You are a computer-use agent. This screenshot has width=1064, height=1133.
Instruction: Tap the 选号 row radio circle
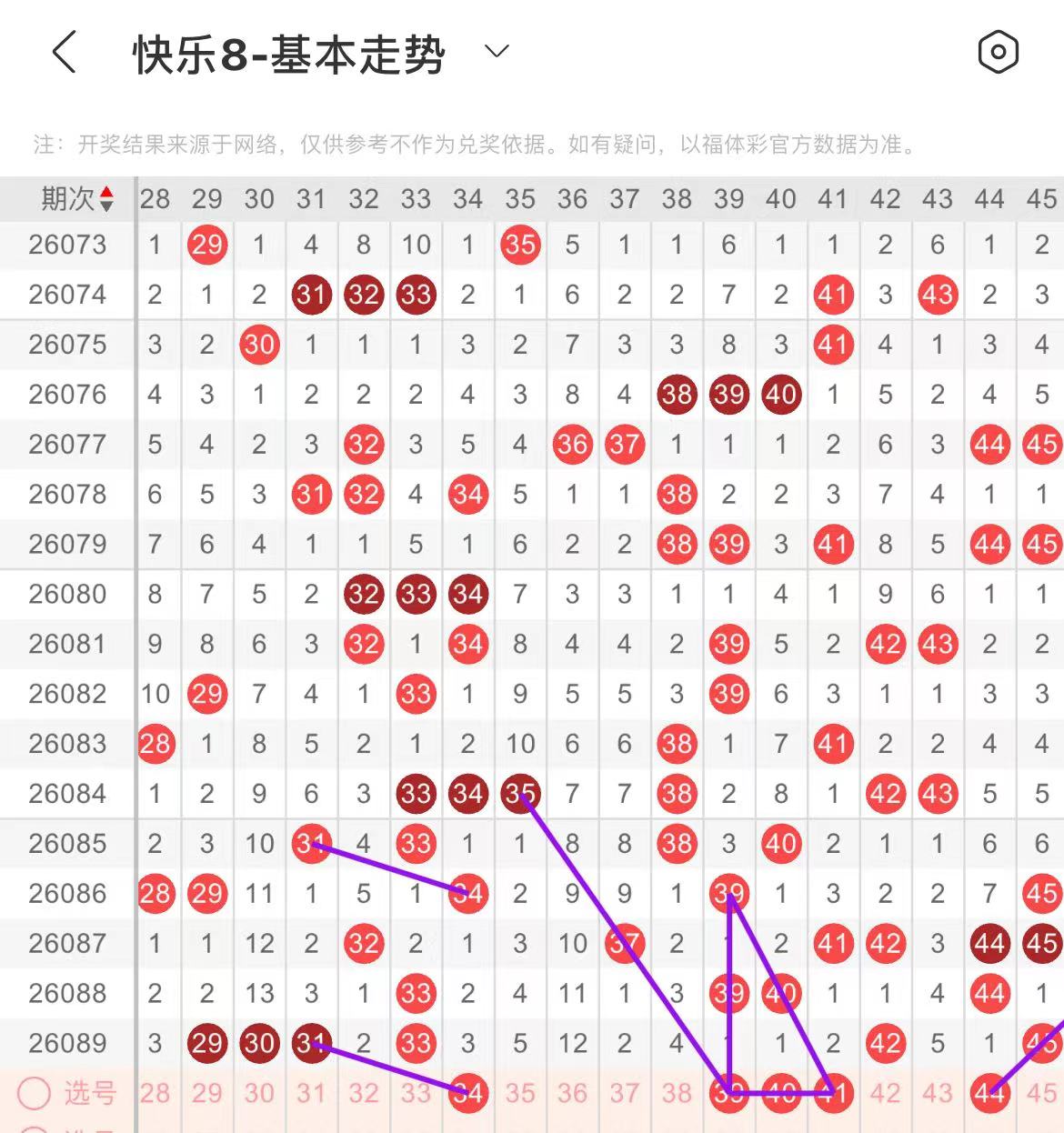click(x=35, y=1093)
